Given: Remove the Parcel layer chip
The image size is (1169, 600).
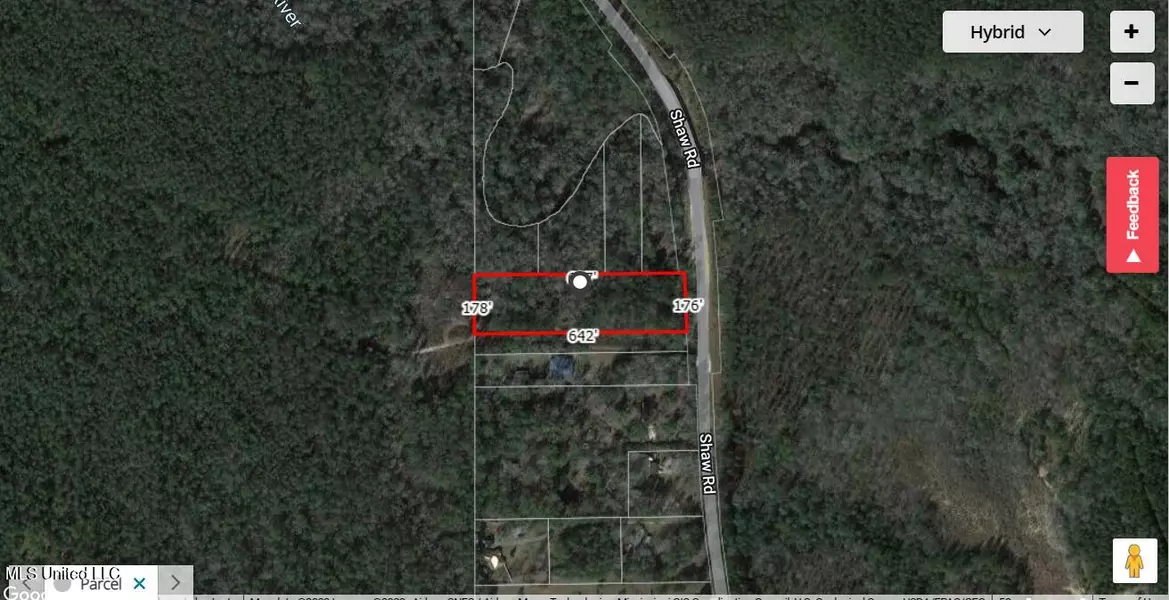Looking at the screenshot, I should tap(140, 583).
